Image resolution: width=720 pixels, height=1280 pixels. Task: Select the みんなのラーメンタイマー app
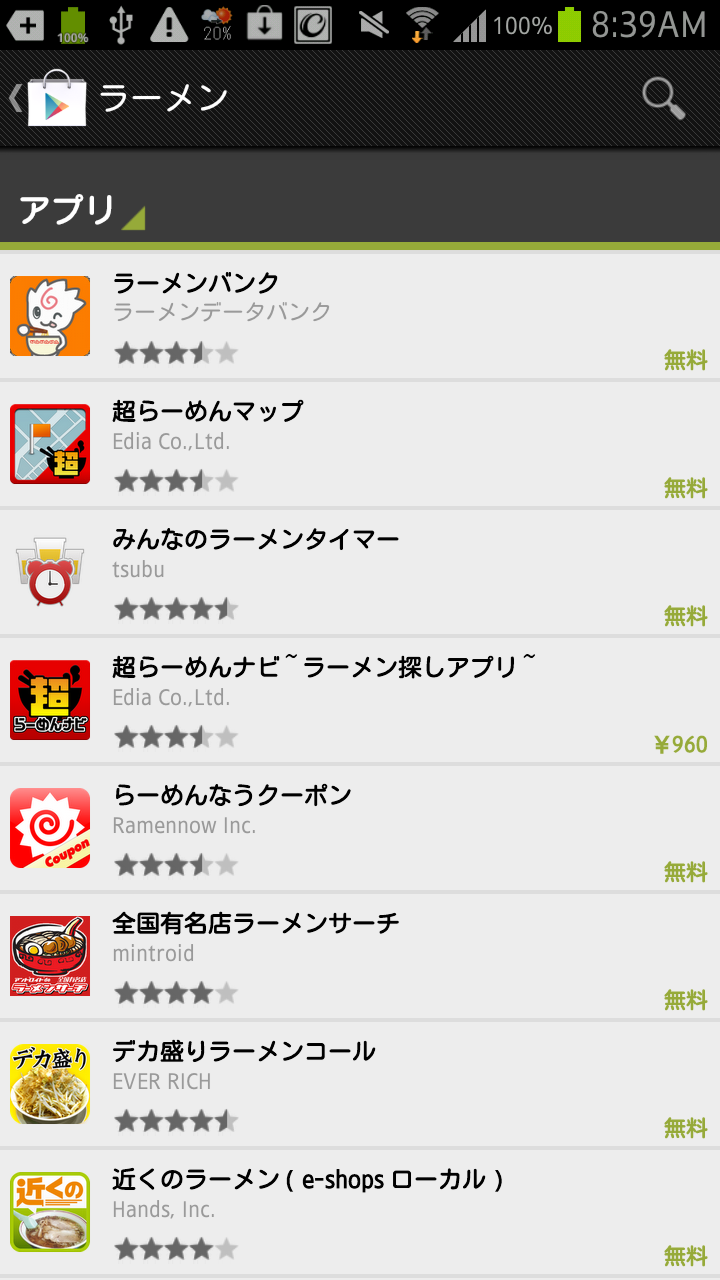click(360, 573)
